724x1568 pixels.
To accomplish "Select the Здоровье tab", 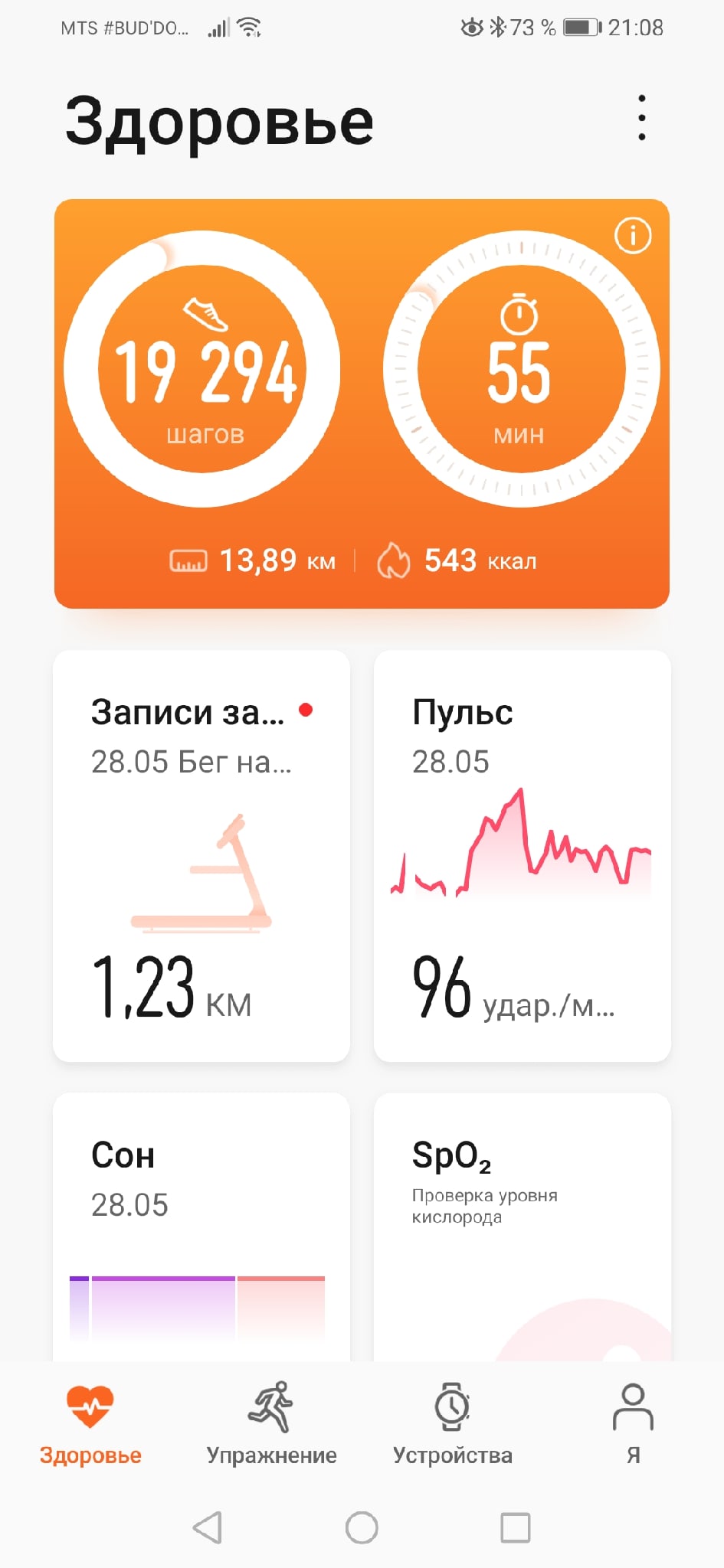I will pyautogui.click(x=90, y=1424).
